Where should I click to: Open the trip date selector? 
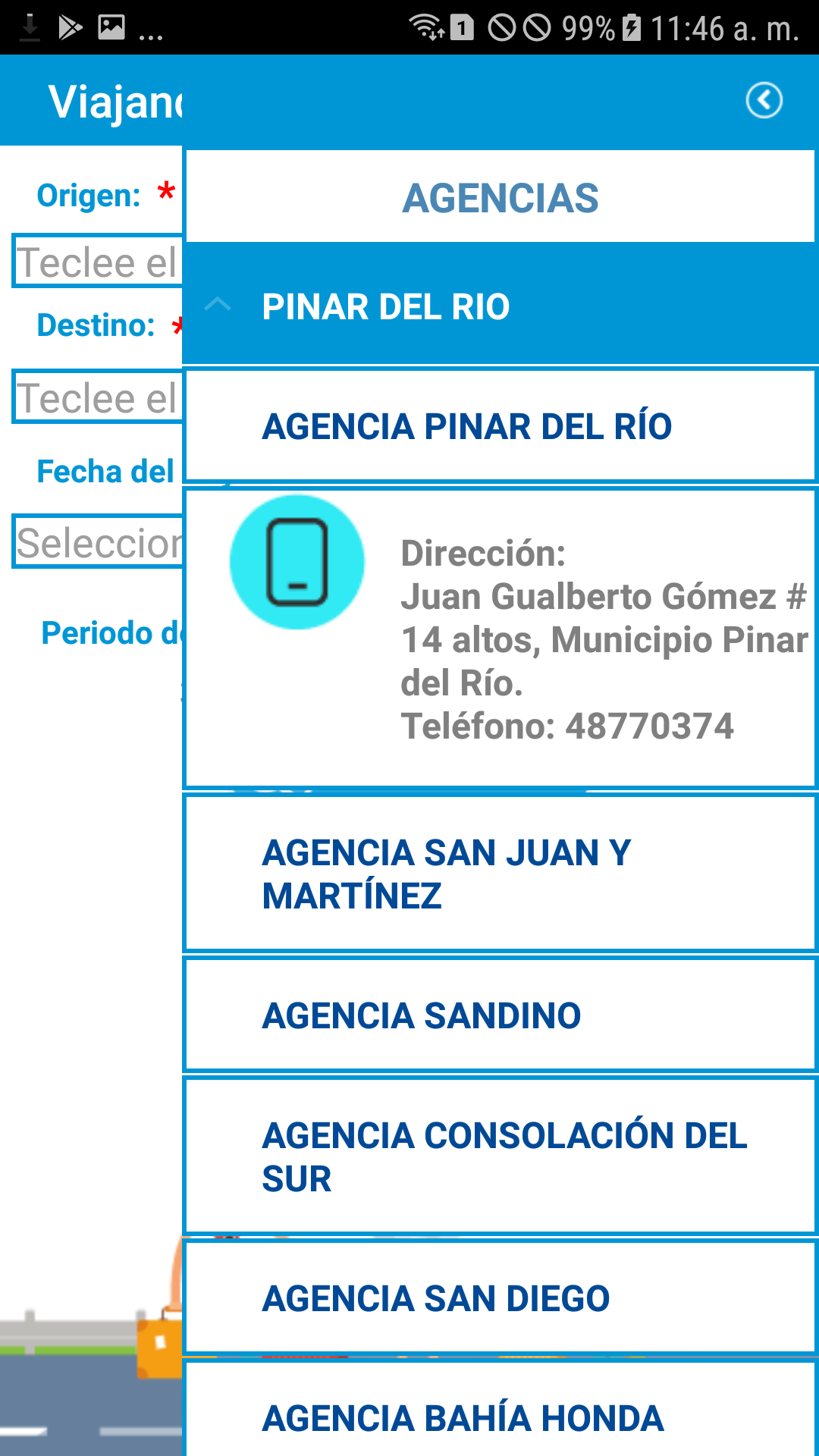click(x=97, y=541)
